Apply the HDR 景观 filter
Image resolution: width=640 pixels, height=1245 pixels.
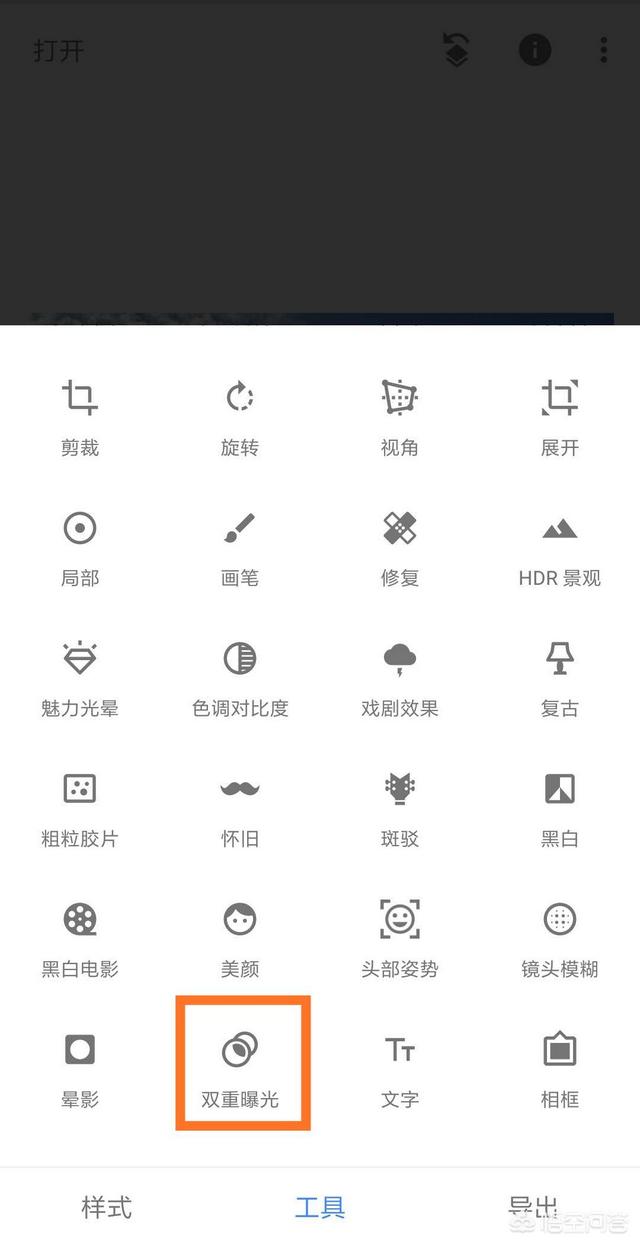click(560, 548)
